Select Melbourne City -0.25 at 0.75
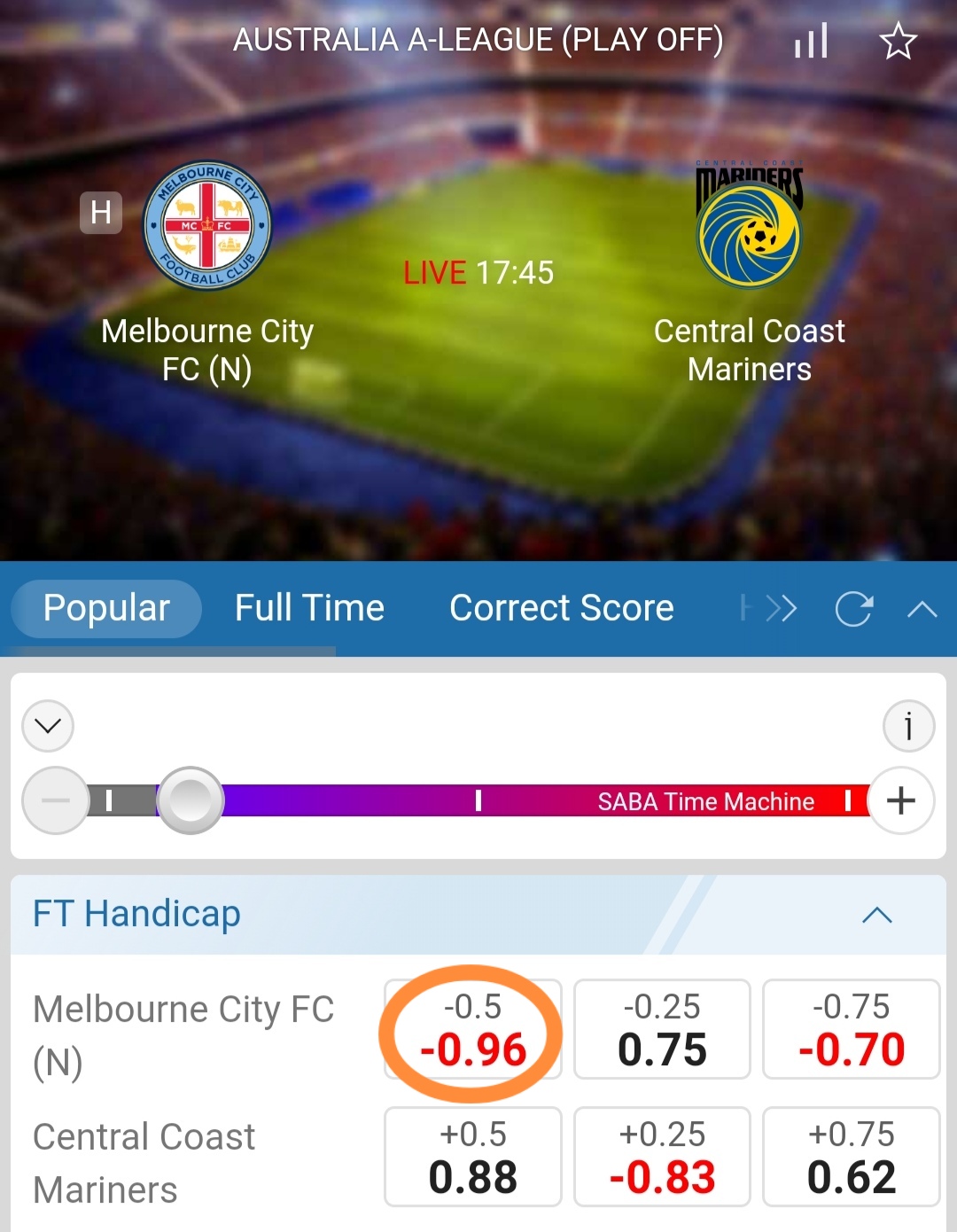 [x=662, y=1029]
